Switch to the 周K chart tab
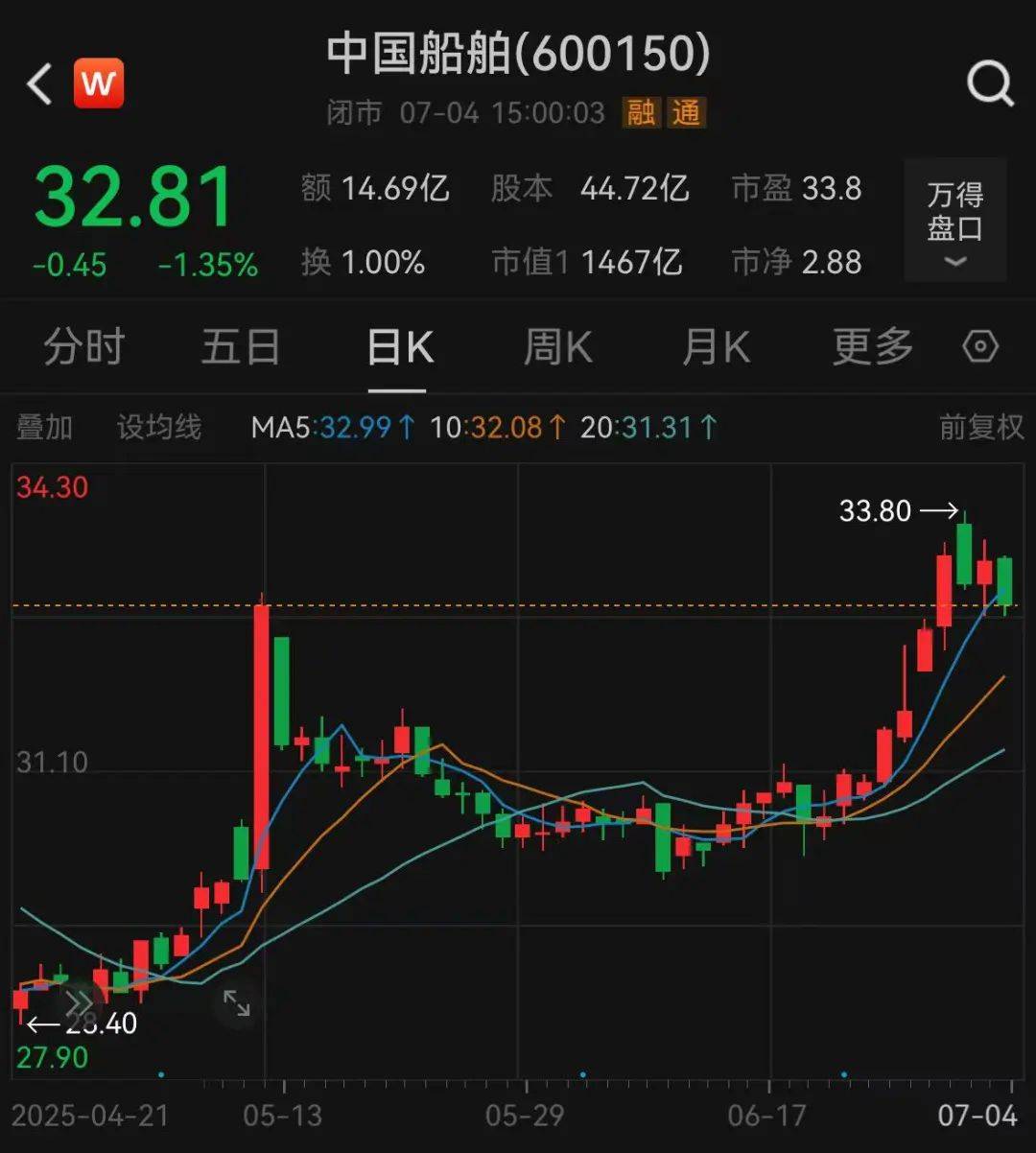 tap(557, 346)
